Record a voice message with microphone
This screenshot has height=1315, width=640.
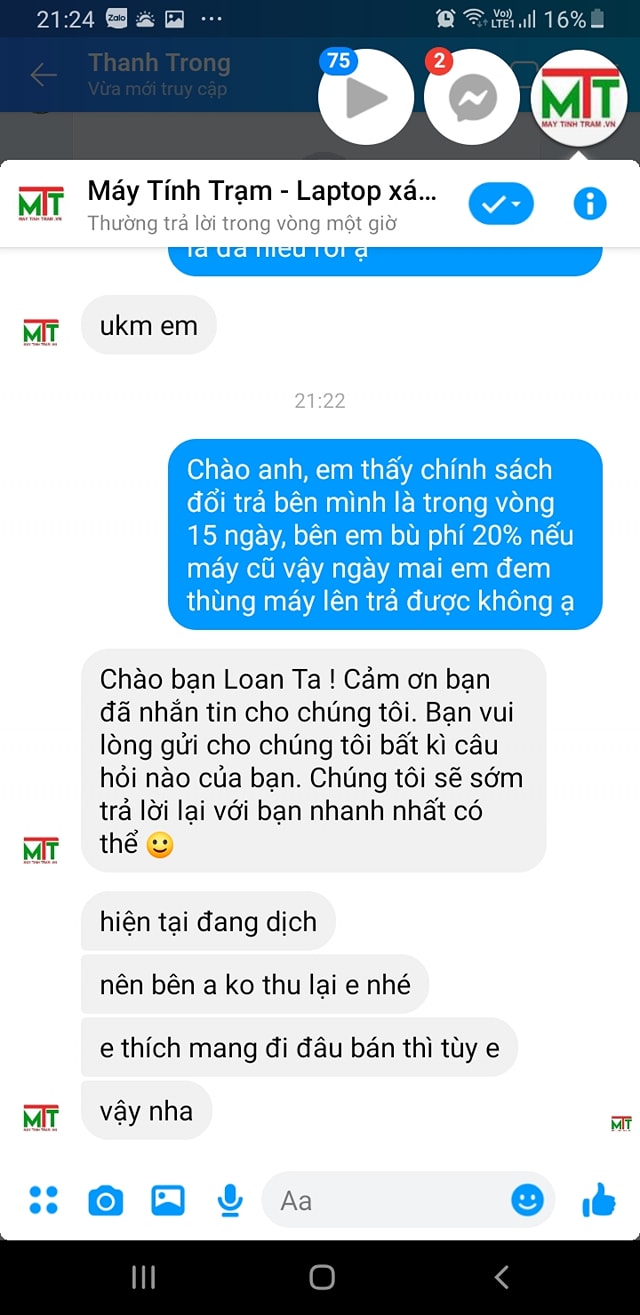point(231,1199)
